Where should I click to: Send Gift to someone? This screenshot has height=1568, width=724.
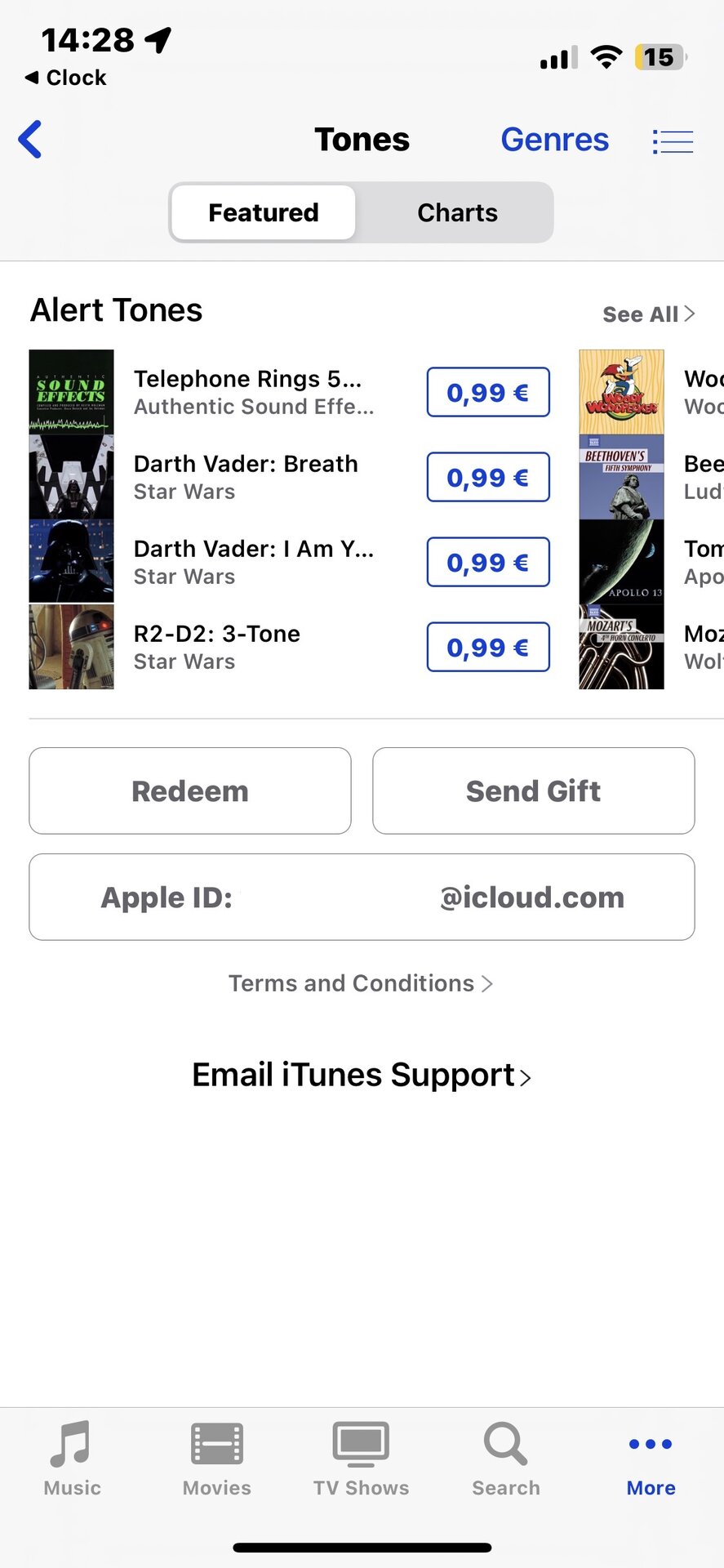(533, 791)
